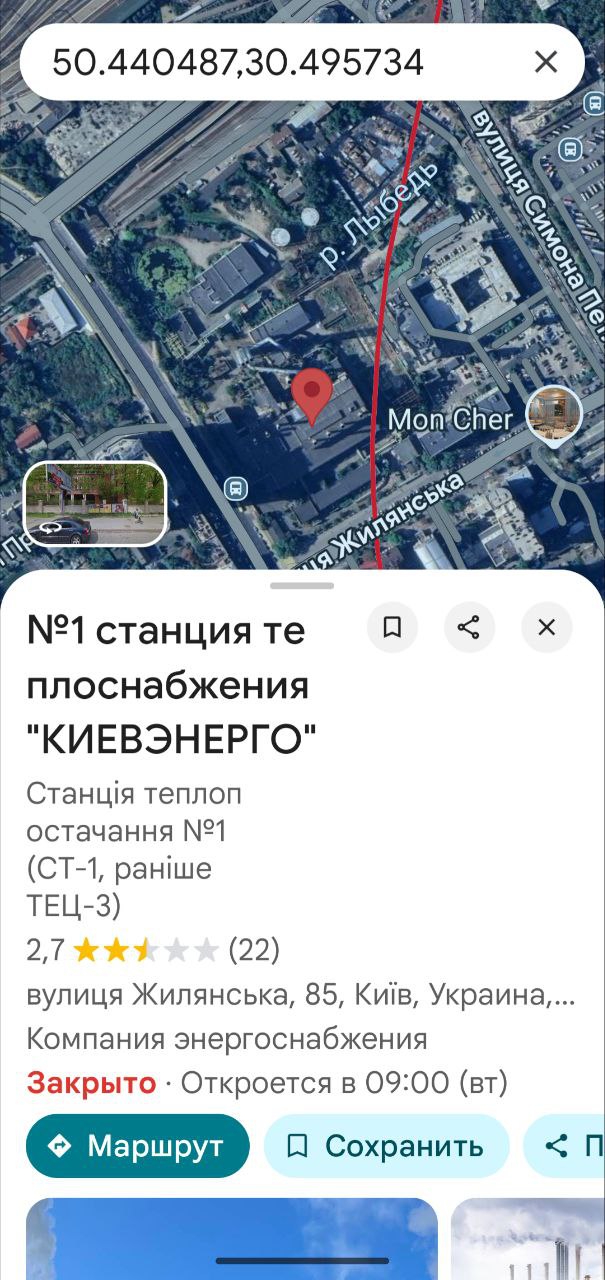Open the second place photo with smokestacks
The height and width of the screenshot is (1280, 605).
[x=528, y=1240]
